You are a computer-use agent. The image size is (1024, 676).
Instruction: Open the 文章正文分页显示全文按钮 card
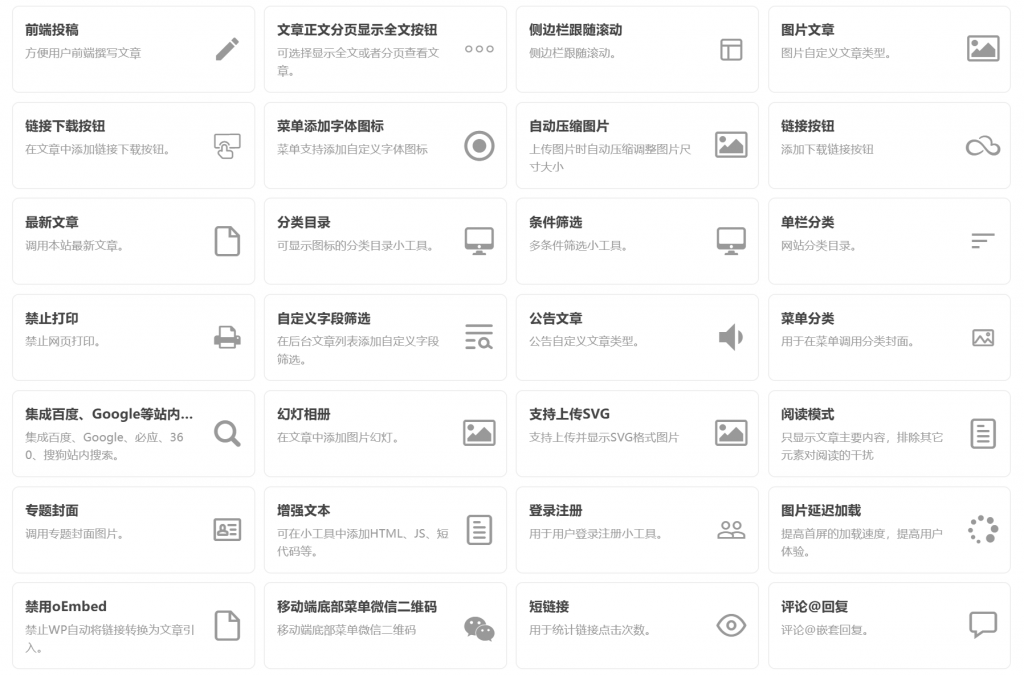[385, 49]
